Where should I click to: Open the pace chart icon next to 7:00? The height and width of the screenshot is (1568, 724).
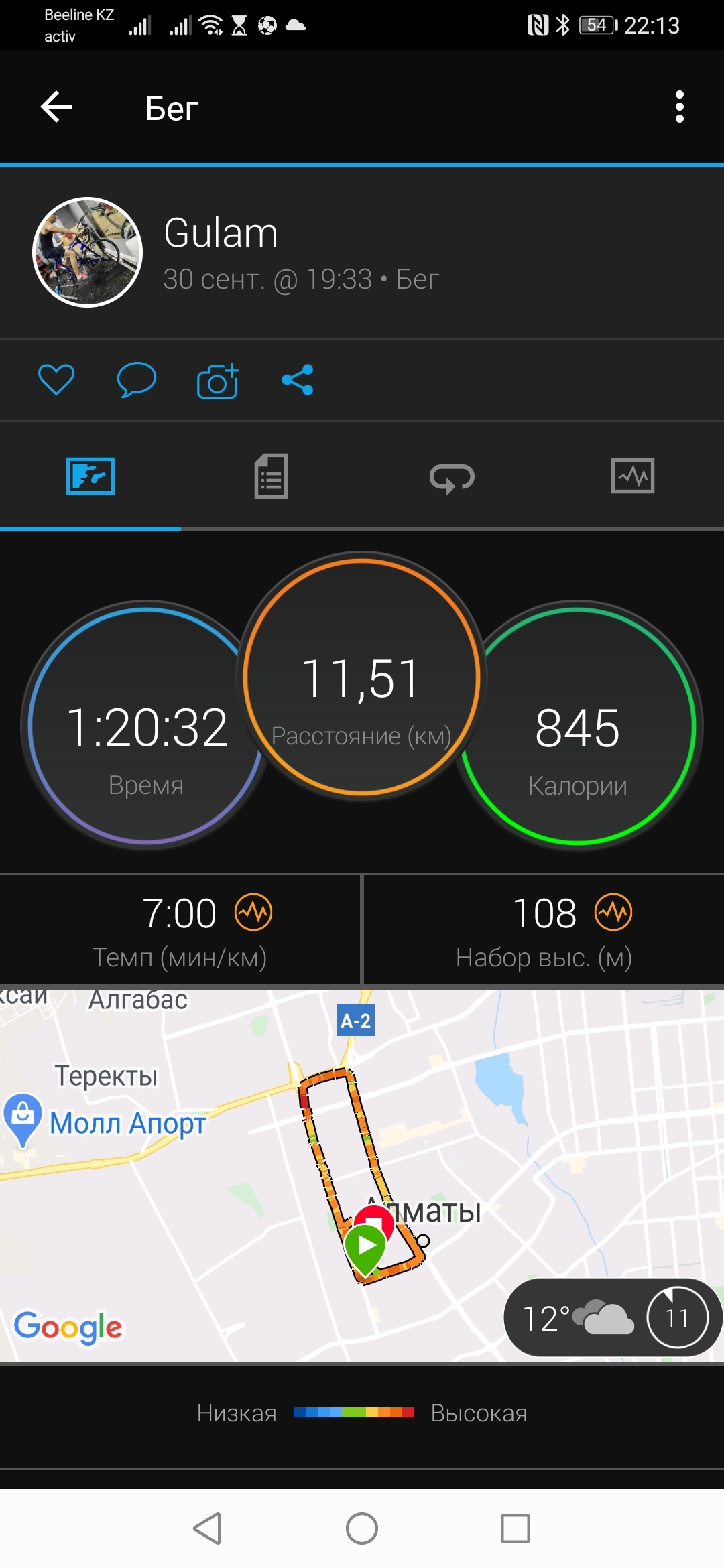coord(253,913)
